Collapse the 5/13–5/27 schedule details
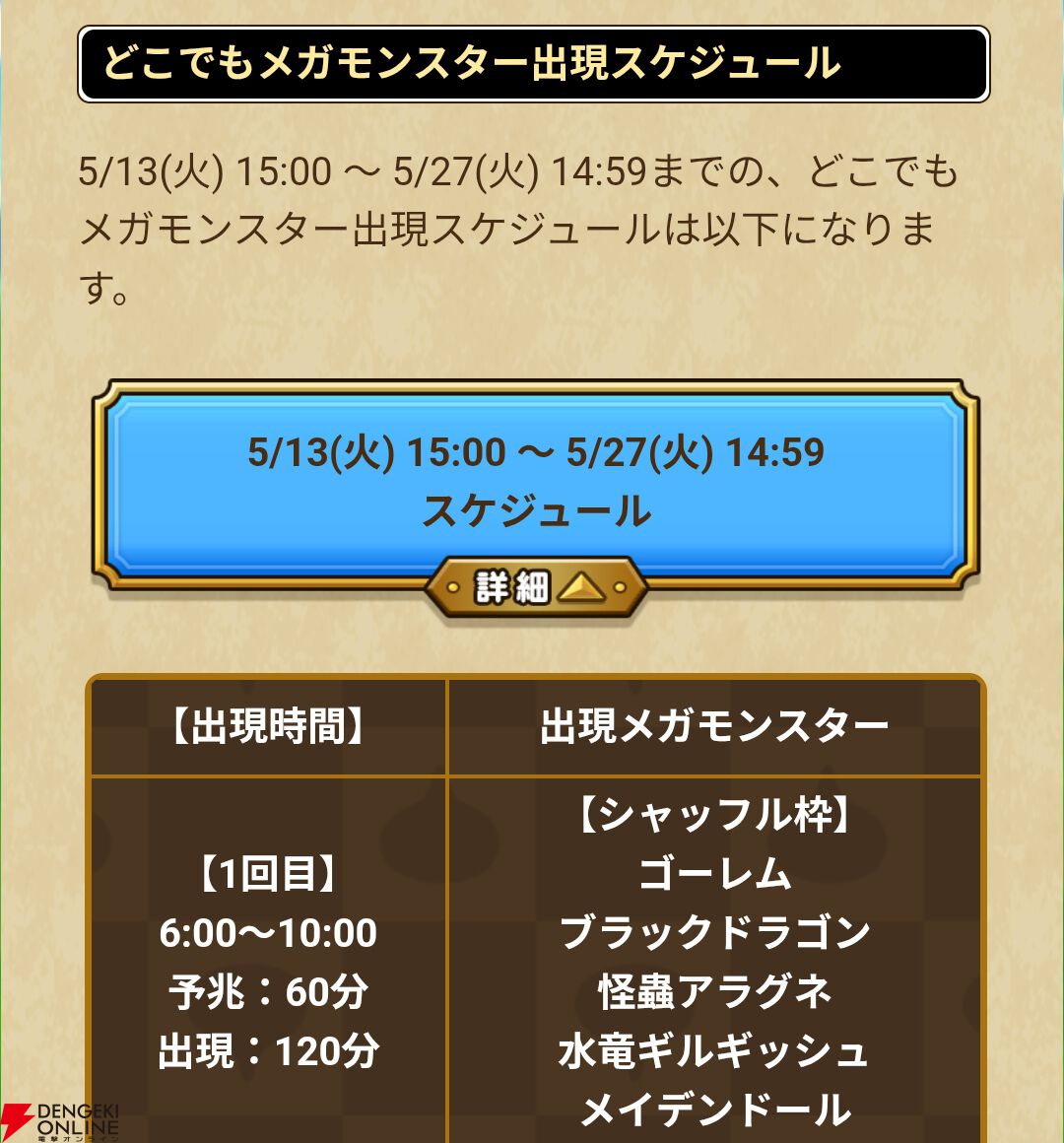 [x=536, y=588]
